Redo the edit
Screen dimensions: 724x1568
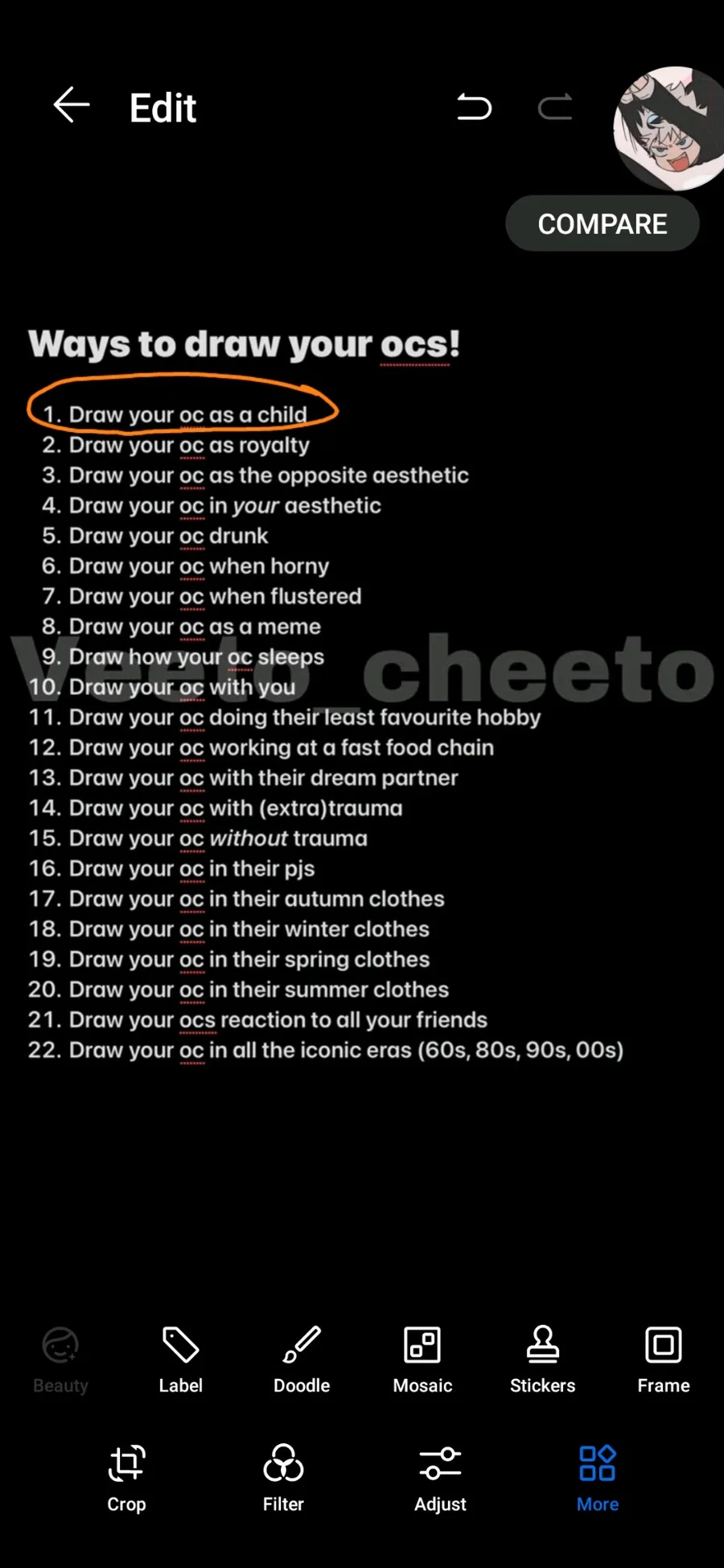555,106
